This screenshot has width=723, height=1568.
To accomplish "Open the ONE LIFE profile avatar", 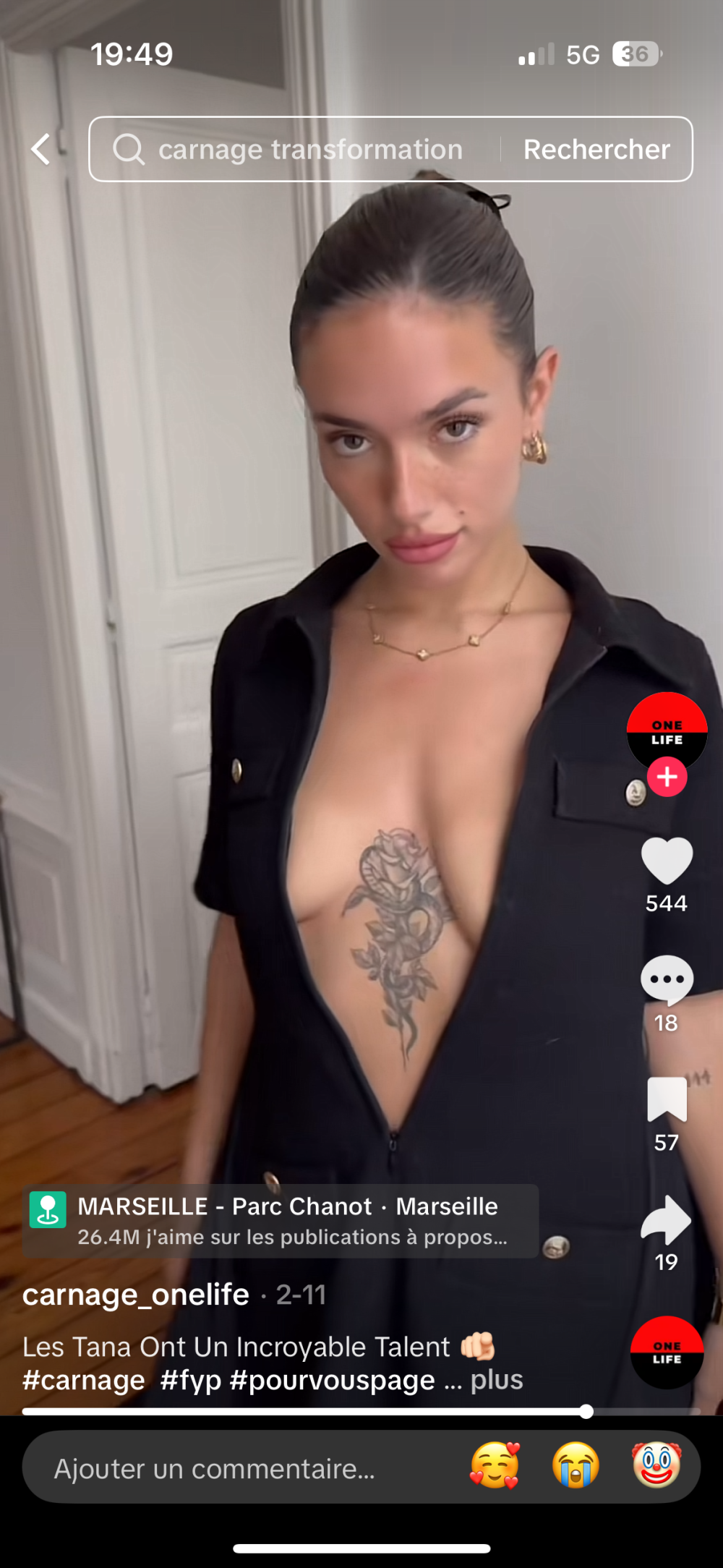I will 667,729.
